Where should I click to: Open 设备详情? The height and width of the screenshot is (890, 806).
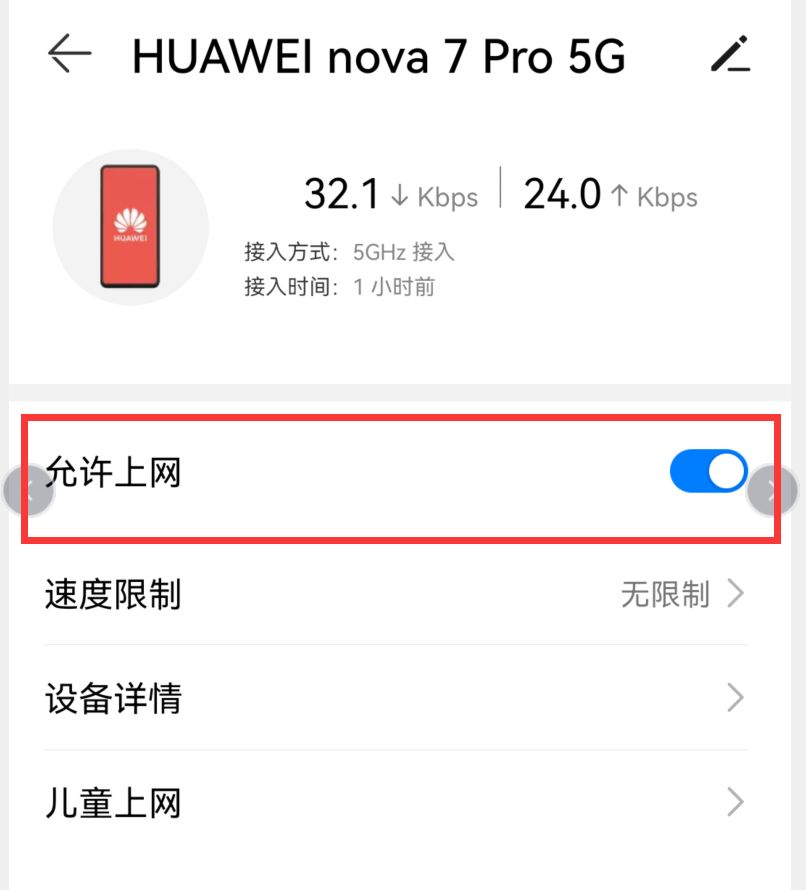tap(395, 698)
